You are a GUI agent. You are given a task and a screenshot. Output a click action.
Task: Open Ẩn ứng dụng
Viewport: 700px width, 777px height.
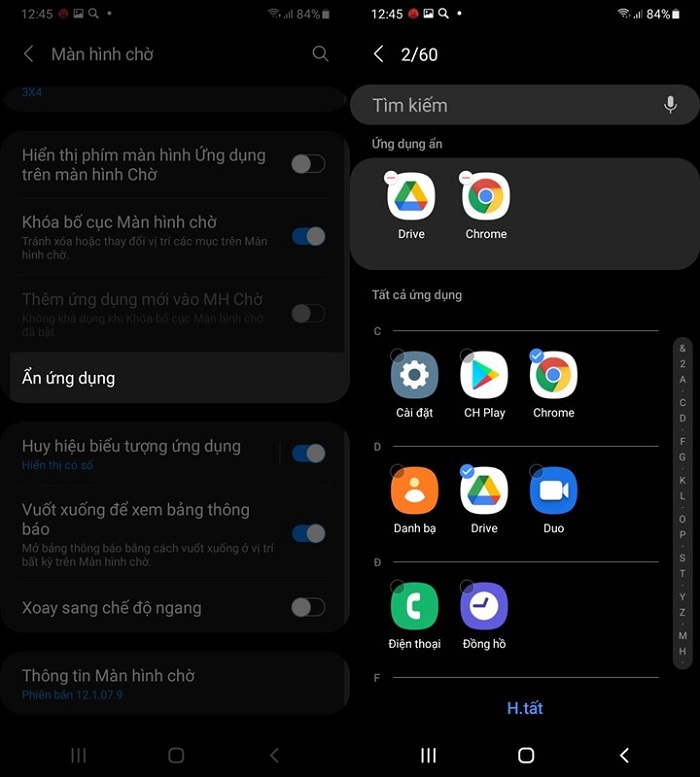[x=175, y=378]
